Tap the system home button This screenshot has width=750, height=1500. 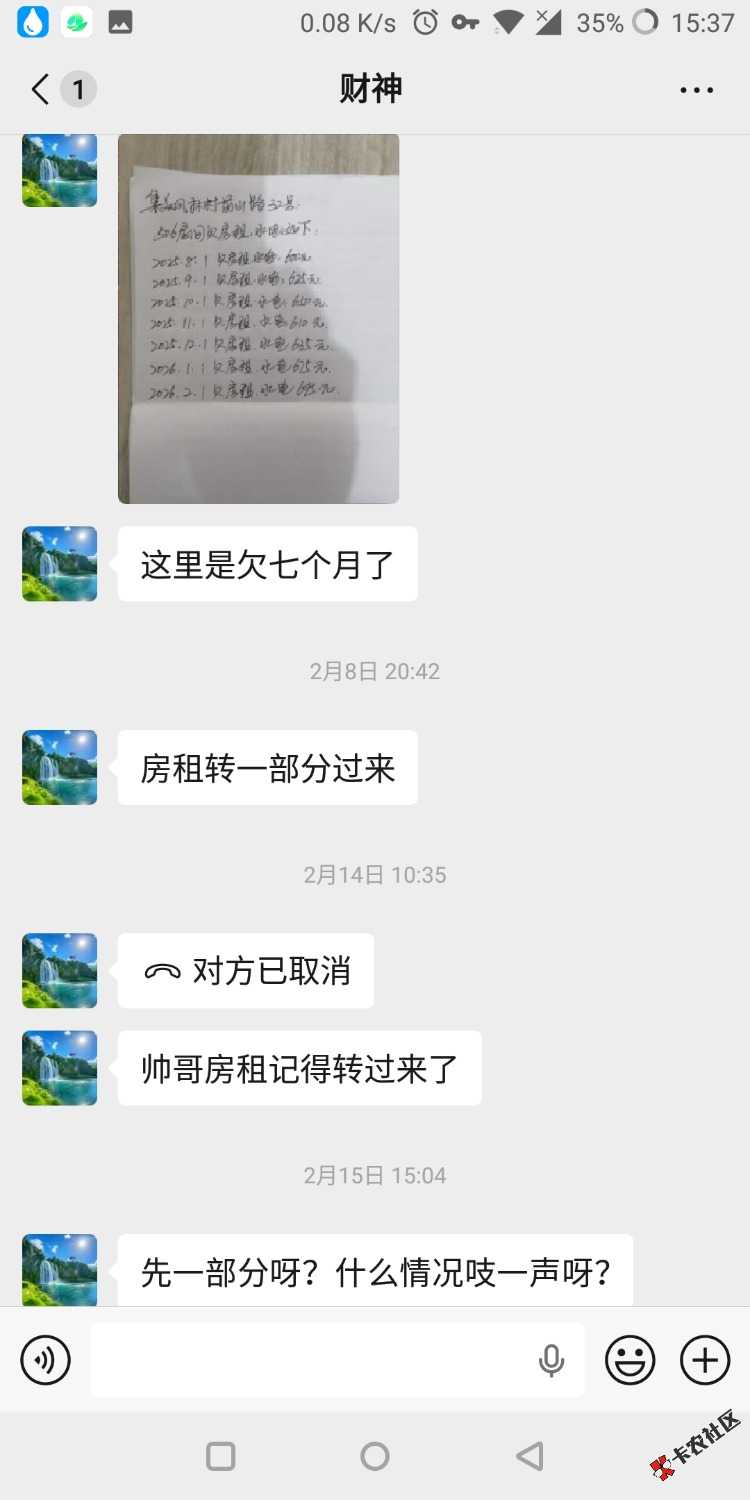375,1456
